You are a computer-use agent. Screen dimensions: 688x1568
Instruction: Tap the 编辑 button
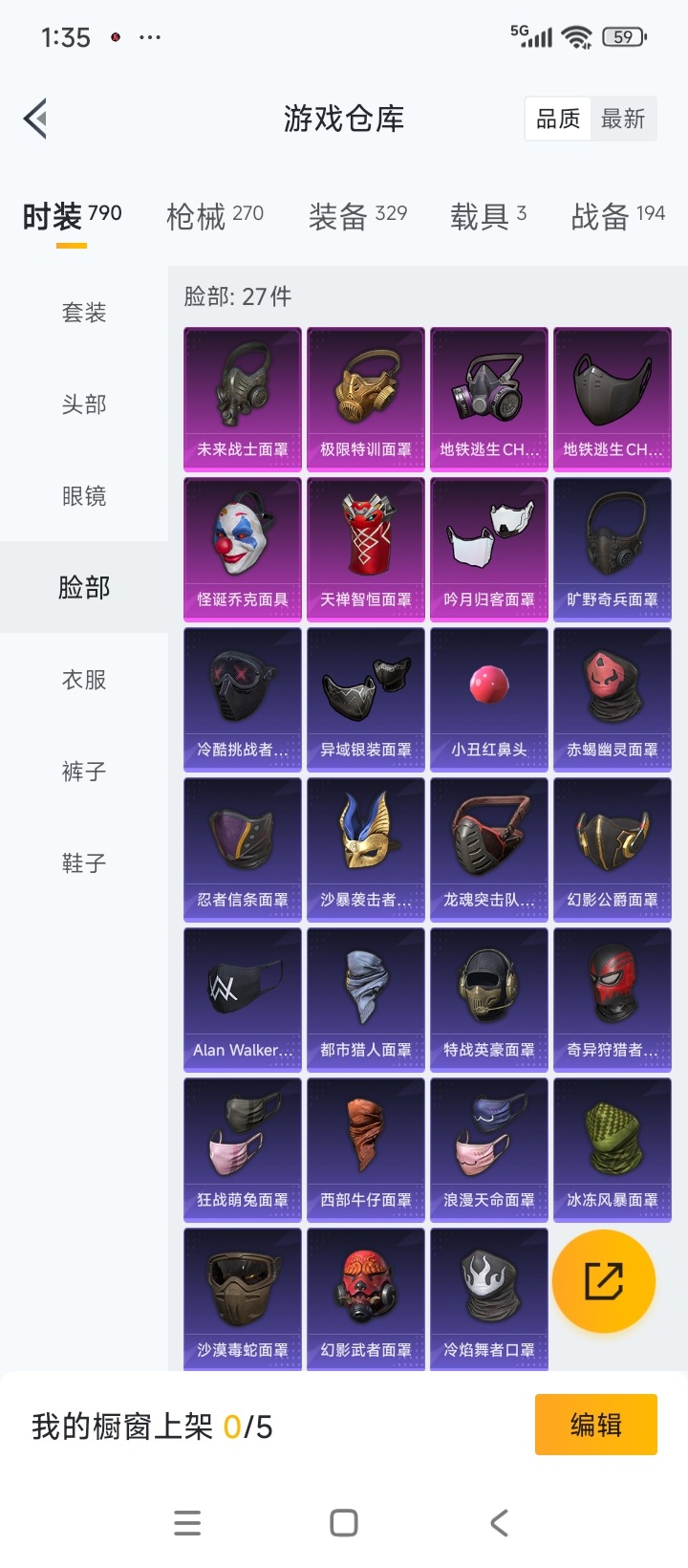(x=595, y=1425)
